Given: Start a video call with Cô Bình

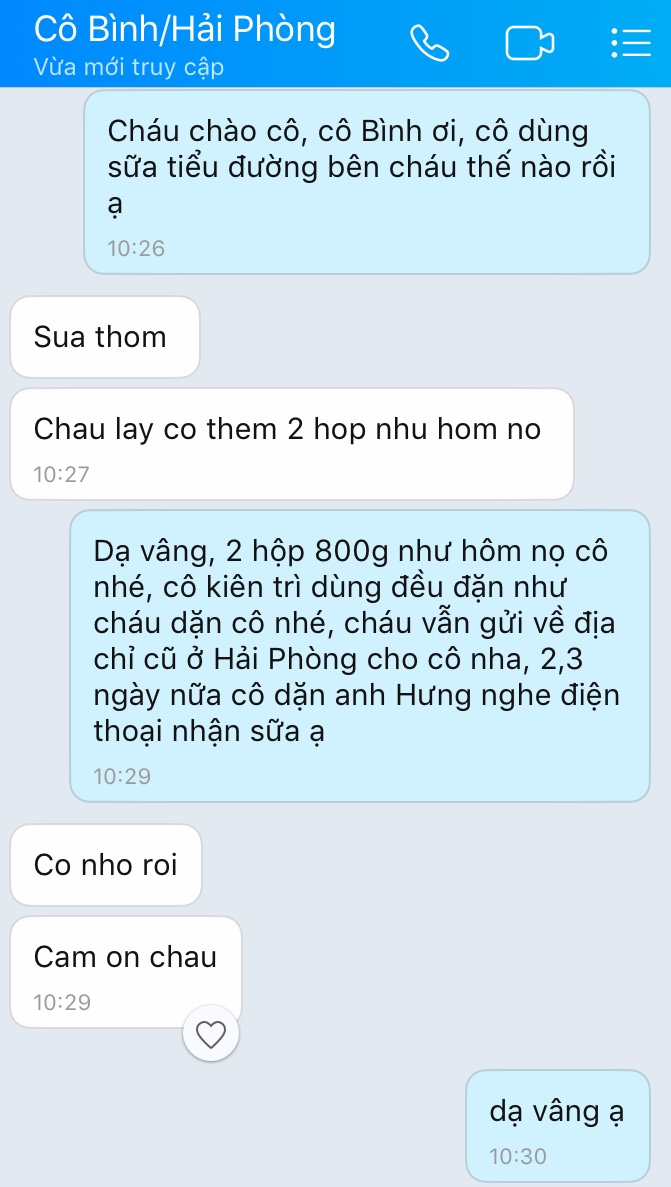Looking at the screenshot, I should 529,43.
